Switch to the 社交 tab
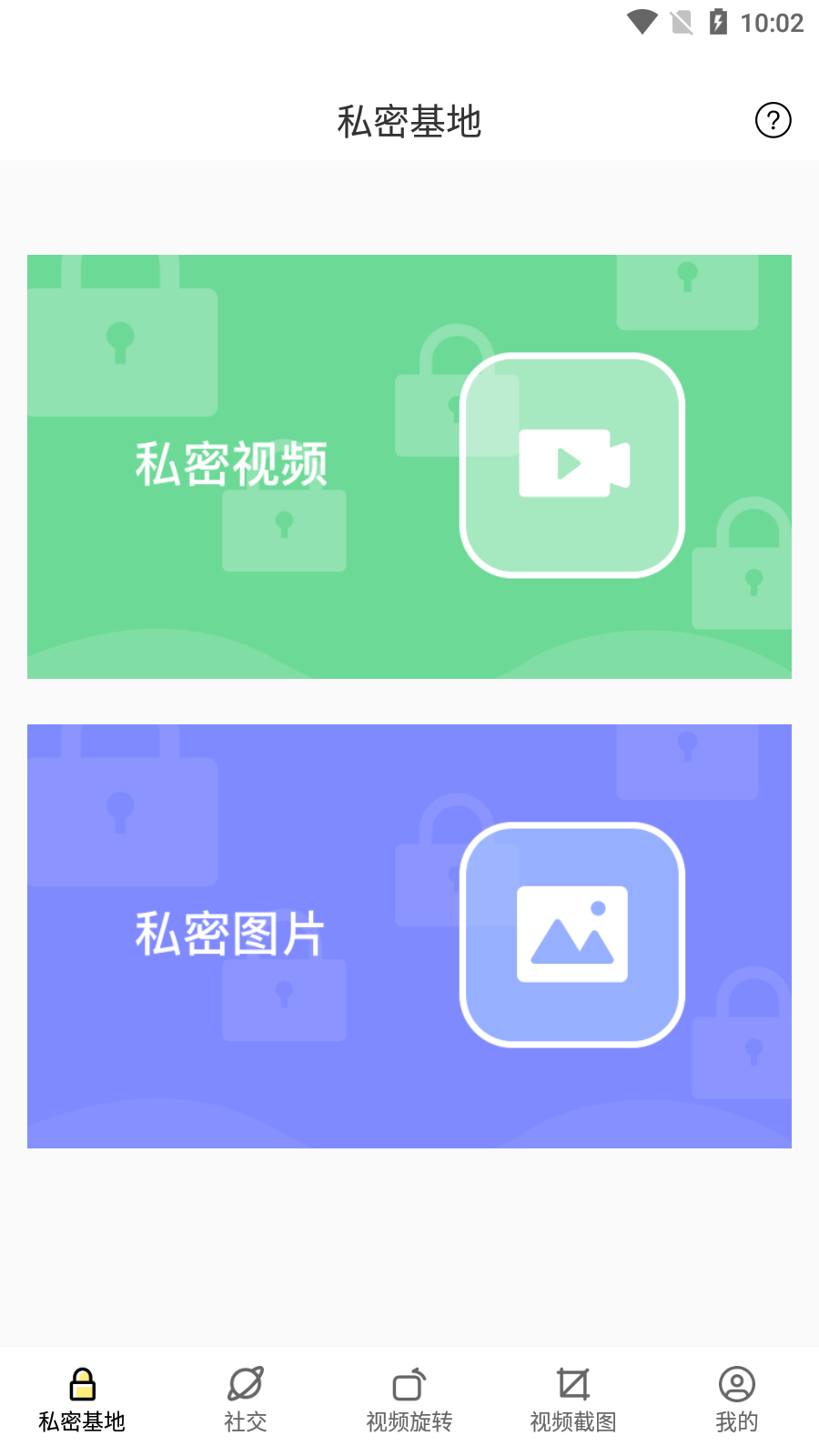Image resolution: width=819 pixels, height=1456 pixels. [x=246, y=1401]
